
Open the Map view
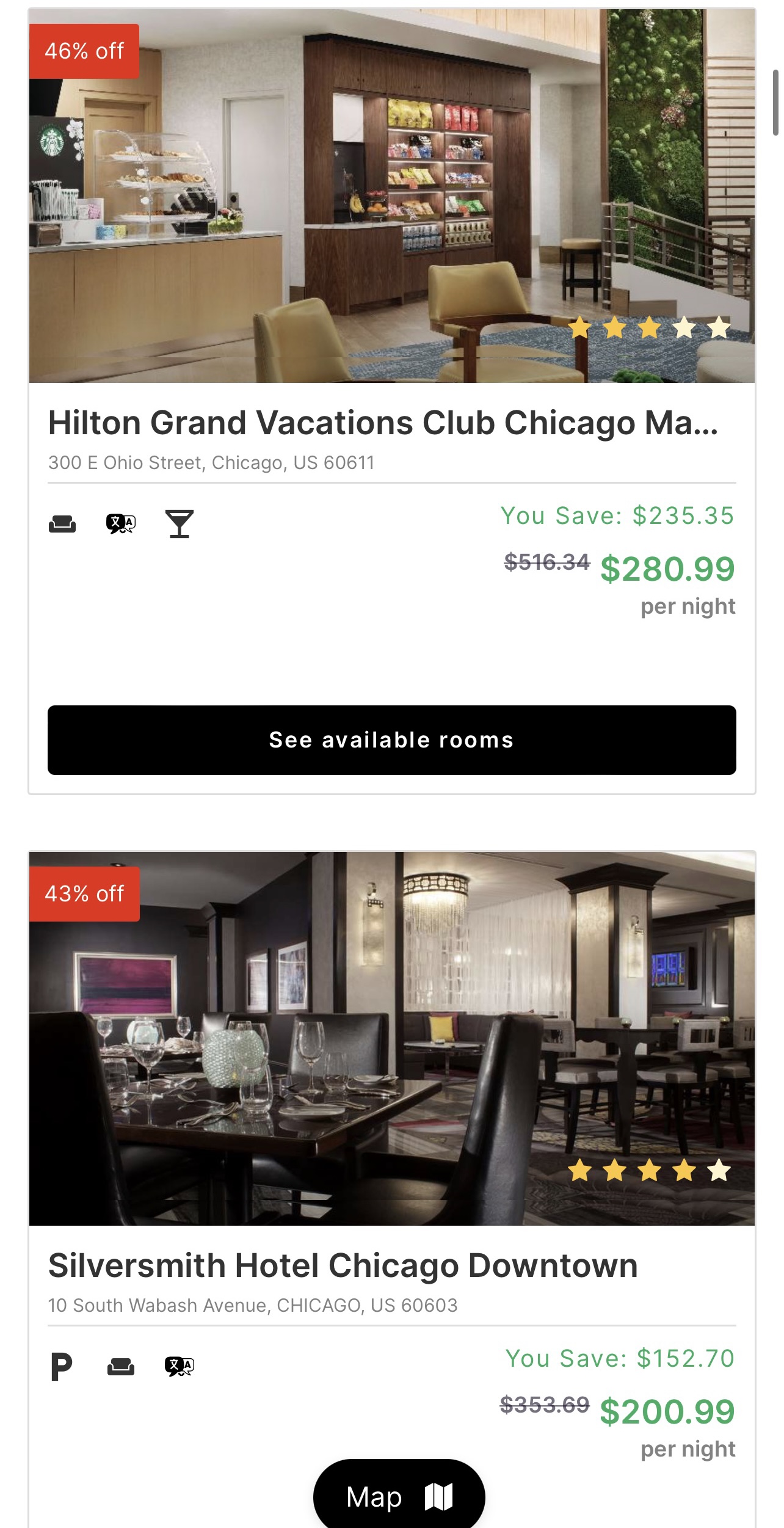tap(399, 1496)
